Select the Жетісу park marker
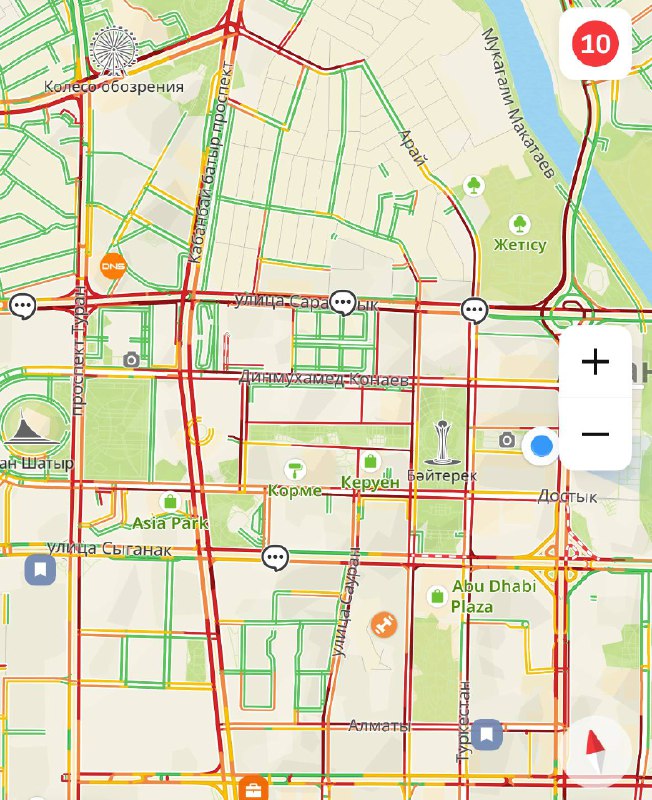652x800 pixels. tap(519, 223)
